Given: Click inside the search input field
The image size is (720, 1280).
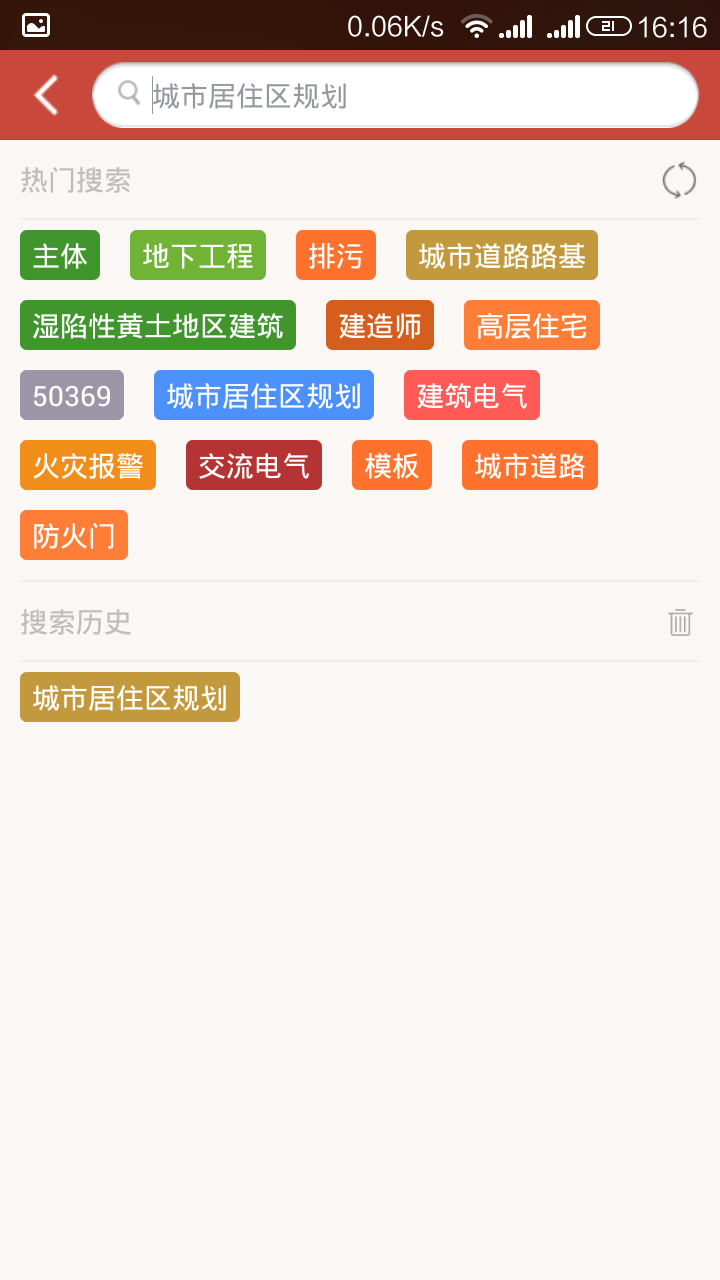Looking at the screenshot, I should coord(400,93).
